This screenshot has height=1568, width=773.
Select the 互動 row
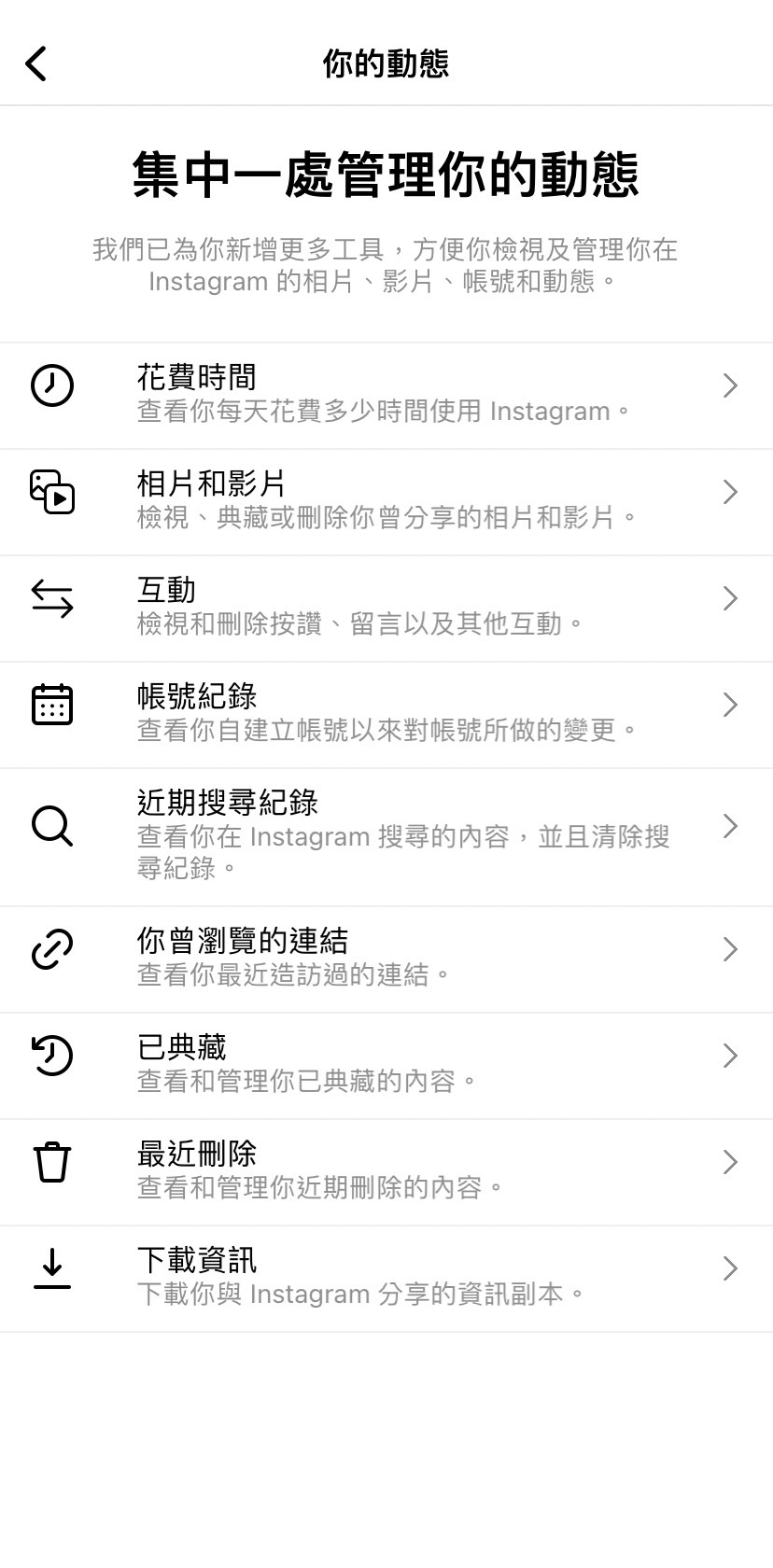tap(386, 608)
